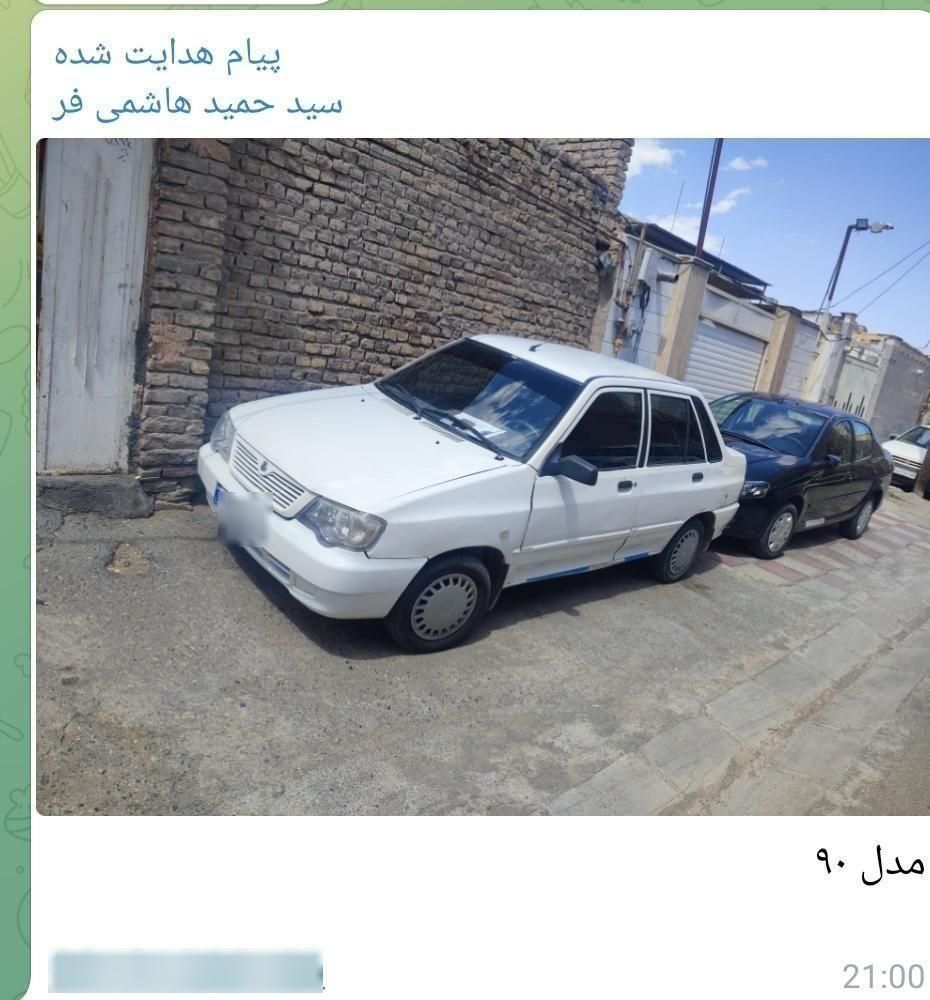
Task: Open forwarded sender سید حمید هاشمی فر
Action: click(x=198, y=104)
